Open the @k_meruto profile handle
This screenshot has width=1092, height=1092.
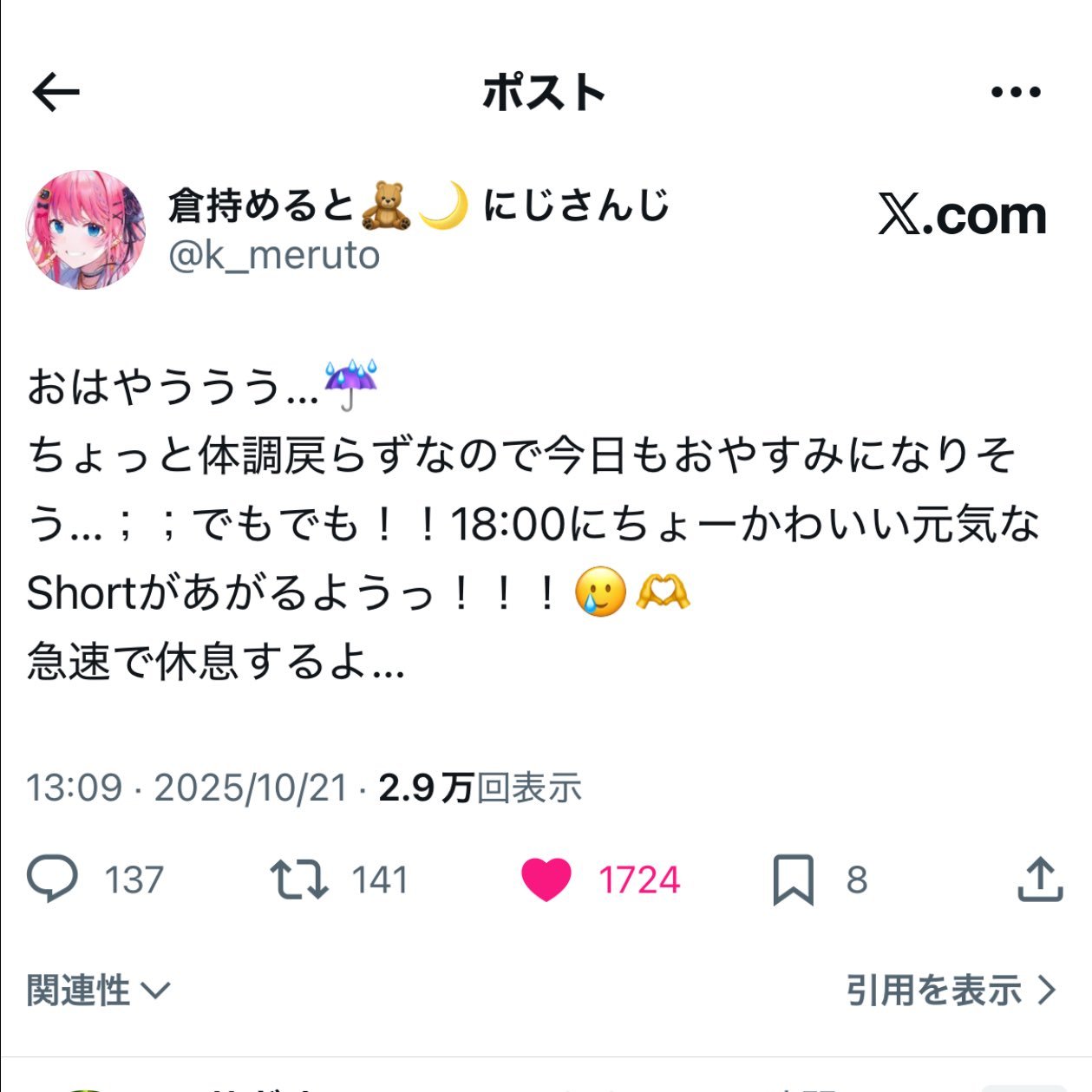tap(274, 256)
